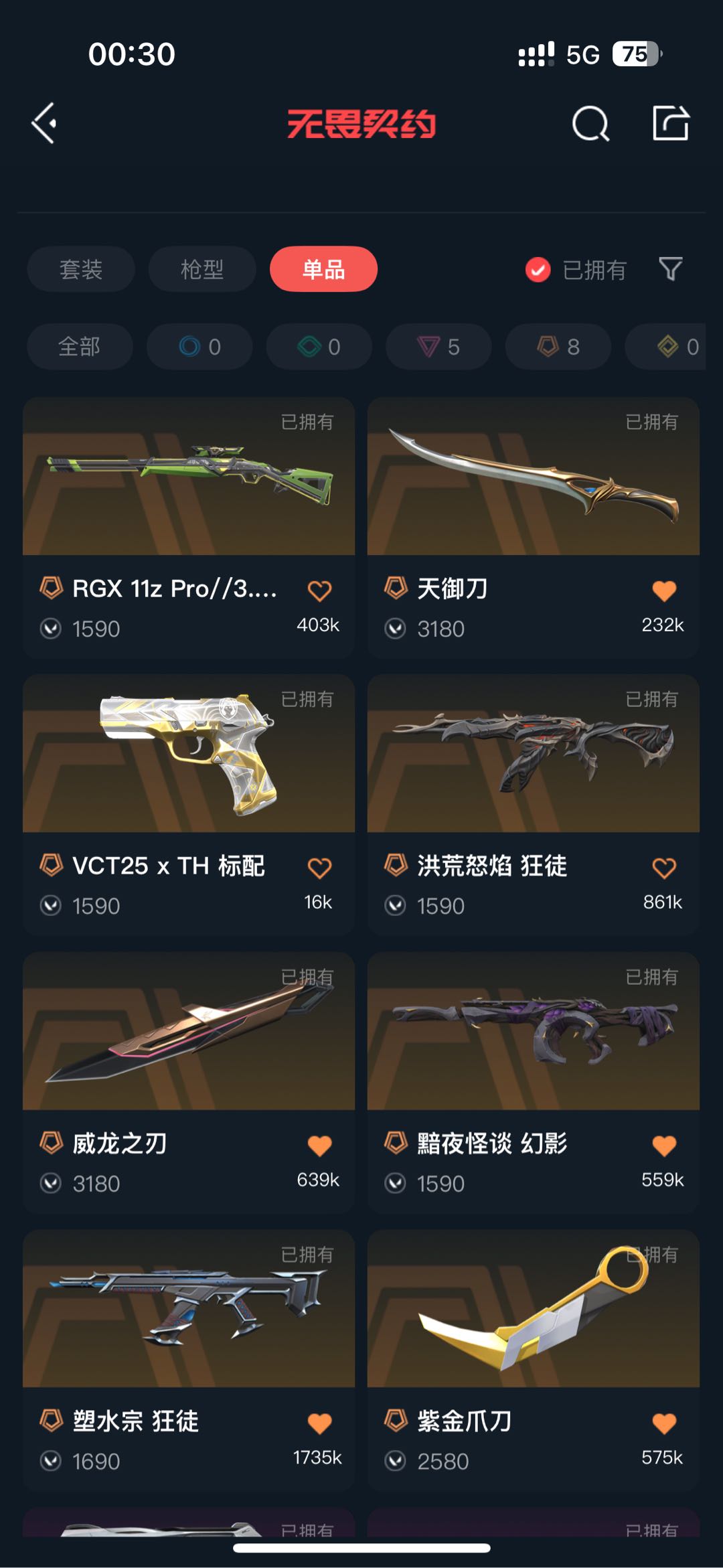Open the 天御刀 skin card

(533, 477)
